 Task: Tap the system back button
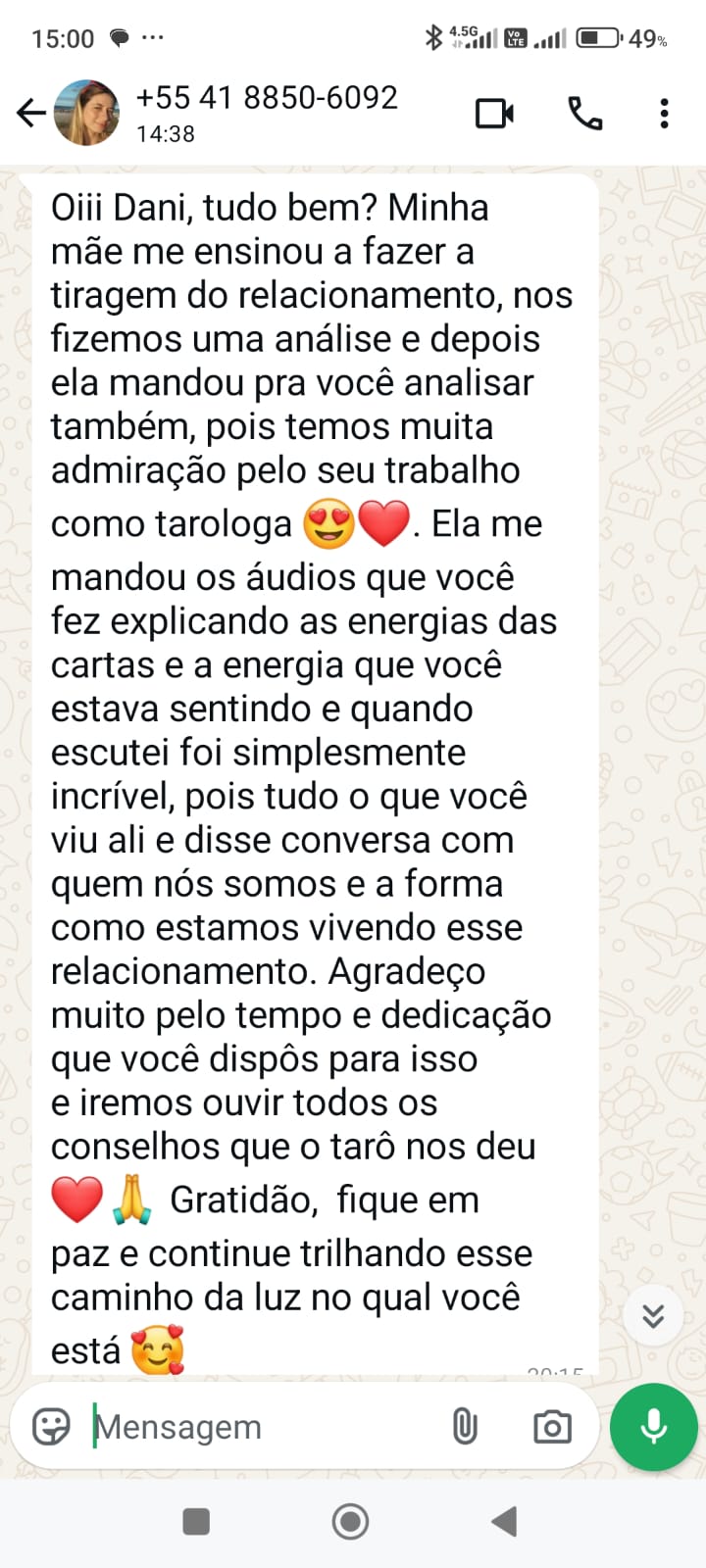click(x=504, y=1521)
